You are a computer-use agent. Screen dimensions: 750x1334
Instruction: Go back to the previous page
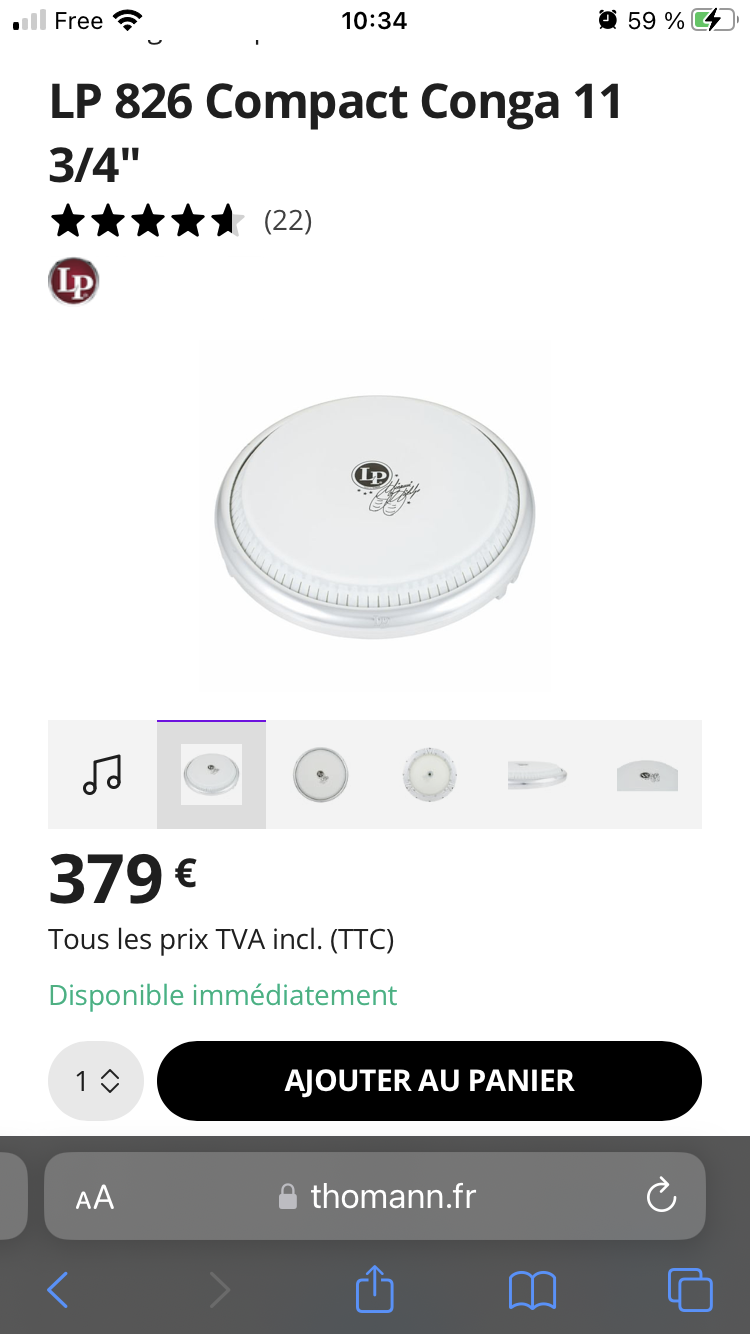[x=58, y=1290]
